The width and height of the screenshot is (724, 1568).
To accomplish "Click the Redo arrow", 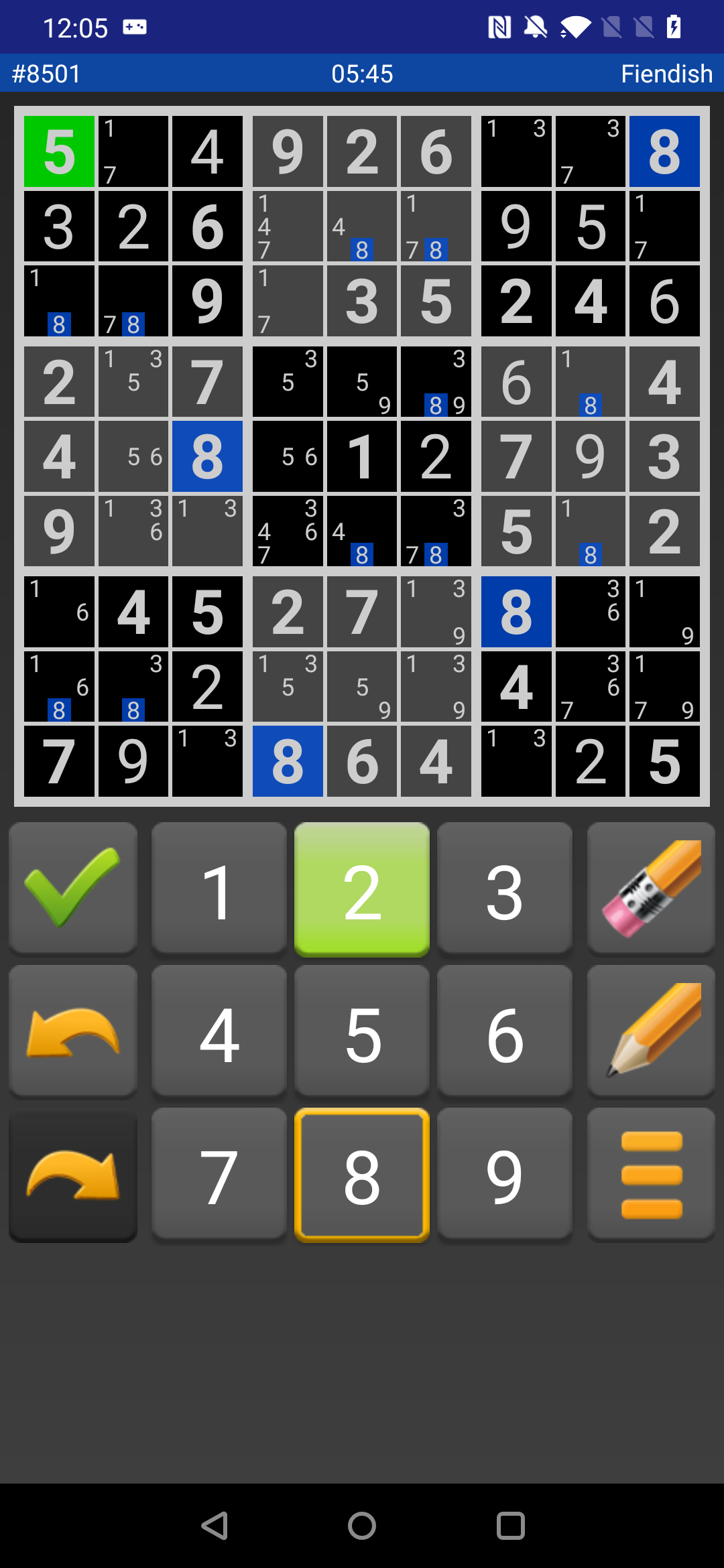I will (x=72, y=1173).
